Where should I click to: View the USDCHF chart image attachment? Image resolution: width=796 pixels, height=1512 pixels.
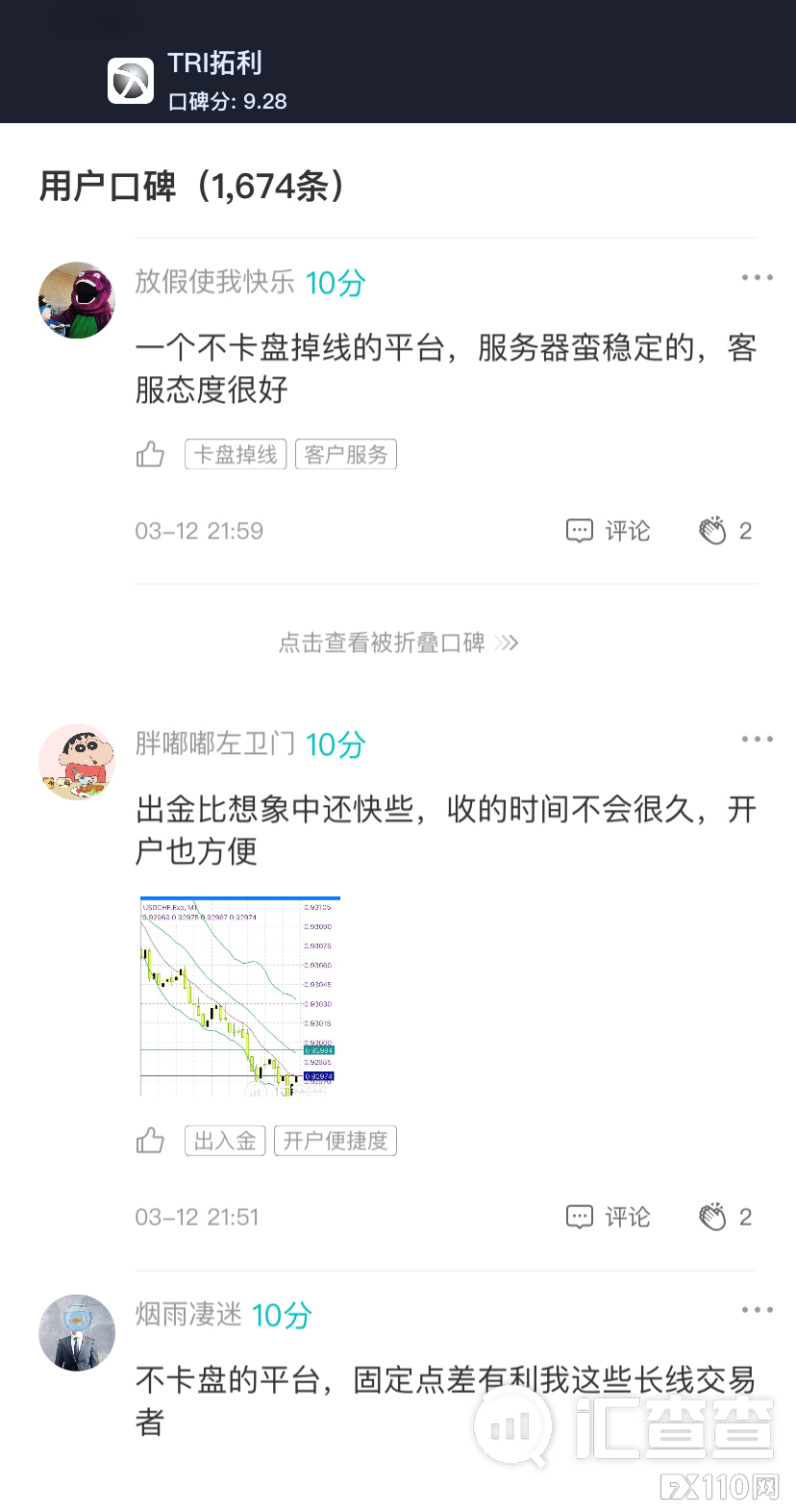pos(239,995)
